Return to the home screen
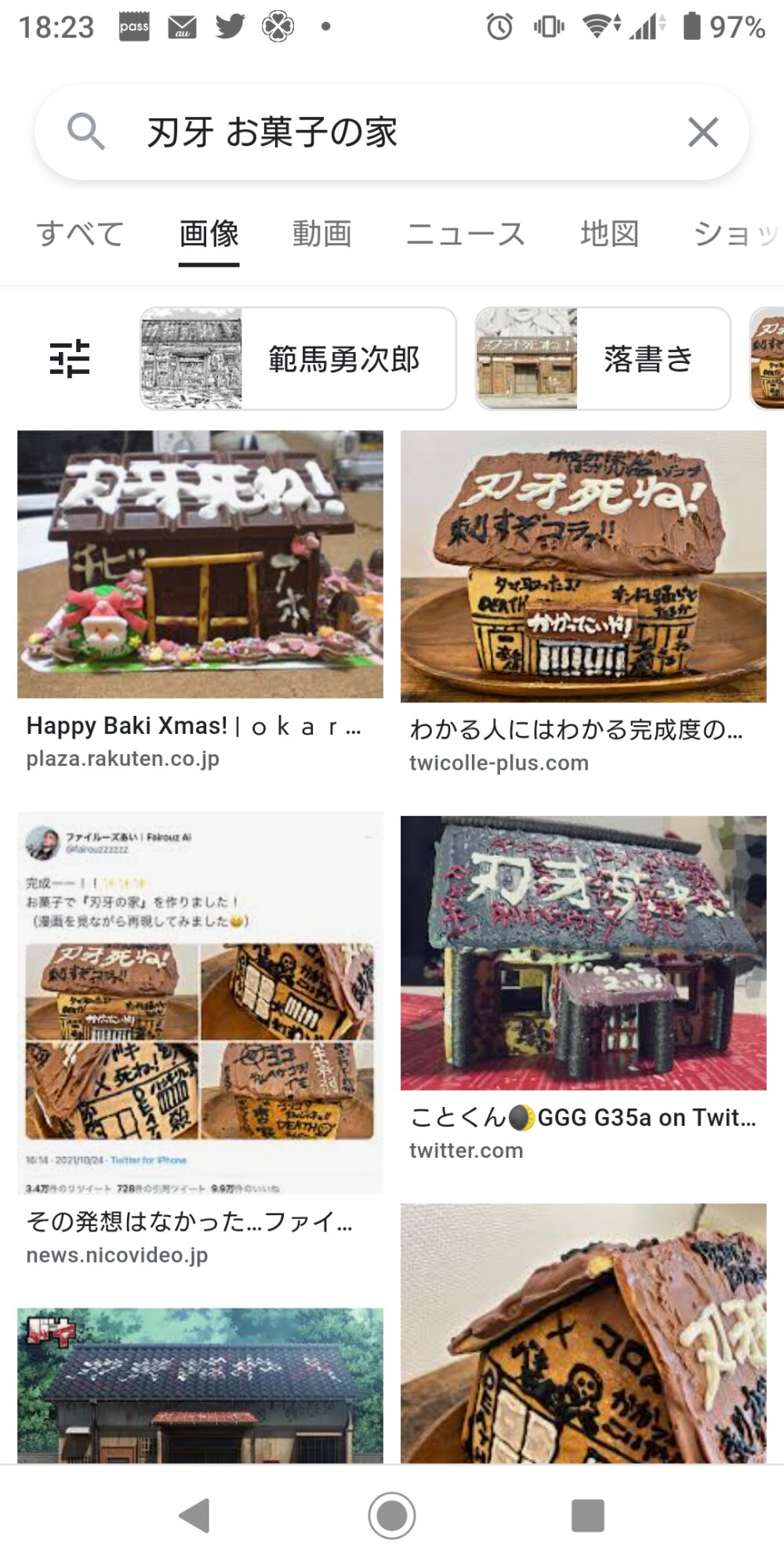 392,1515
